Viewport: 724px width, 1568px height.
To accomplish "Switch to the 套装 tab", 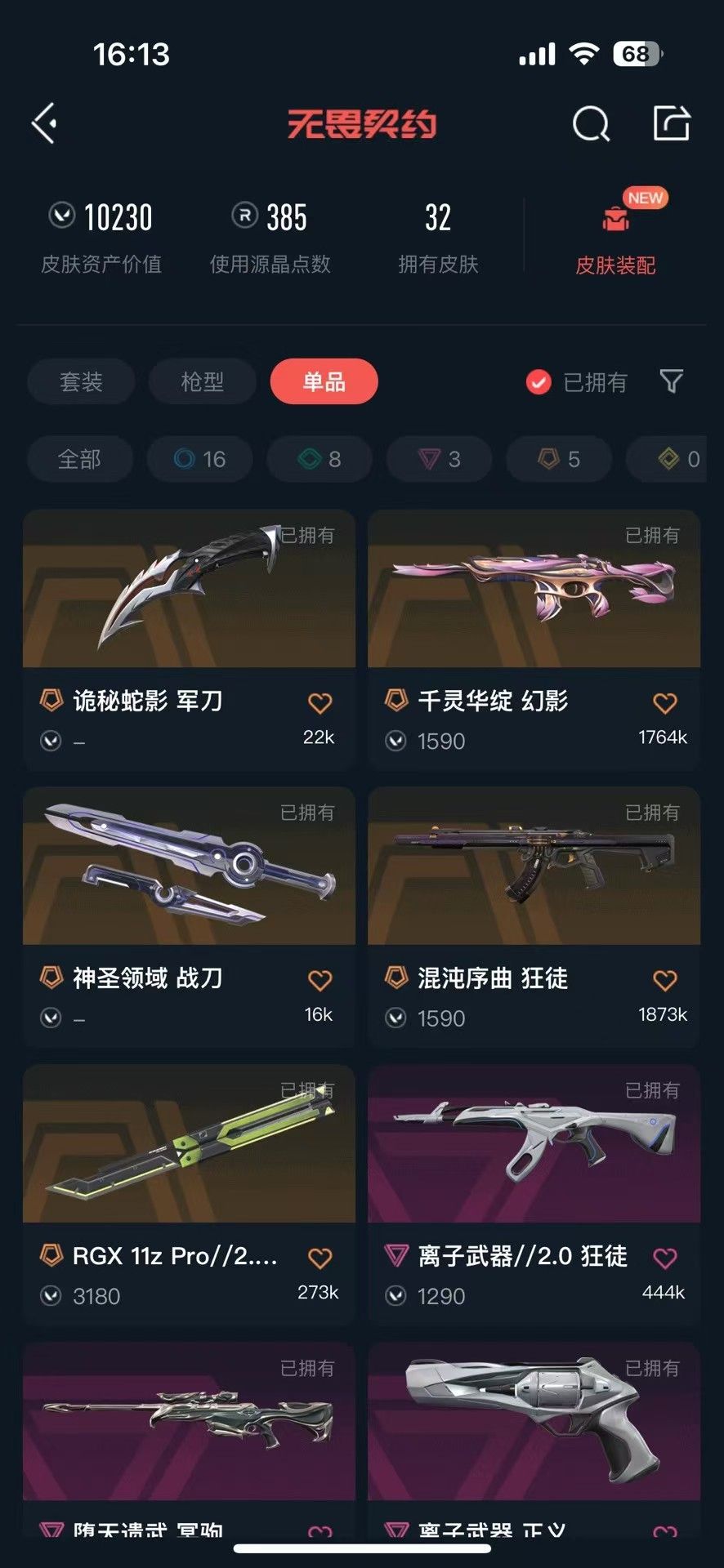I will pyautogui.click(x=80, y=381).
